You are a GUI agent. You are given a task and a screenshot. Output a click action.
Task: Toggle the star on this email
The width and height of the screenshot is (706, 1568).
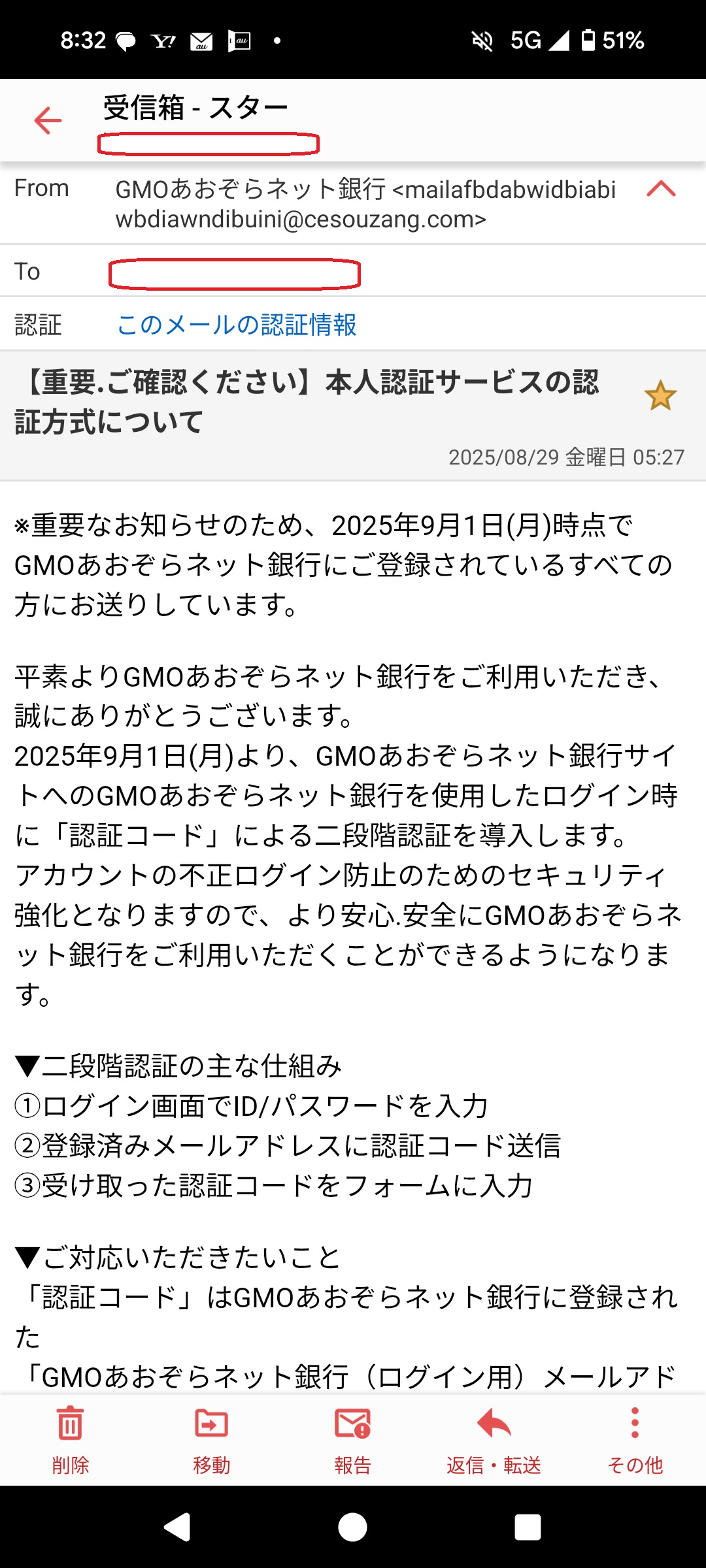click(x=660, y=396)
